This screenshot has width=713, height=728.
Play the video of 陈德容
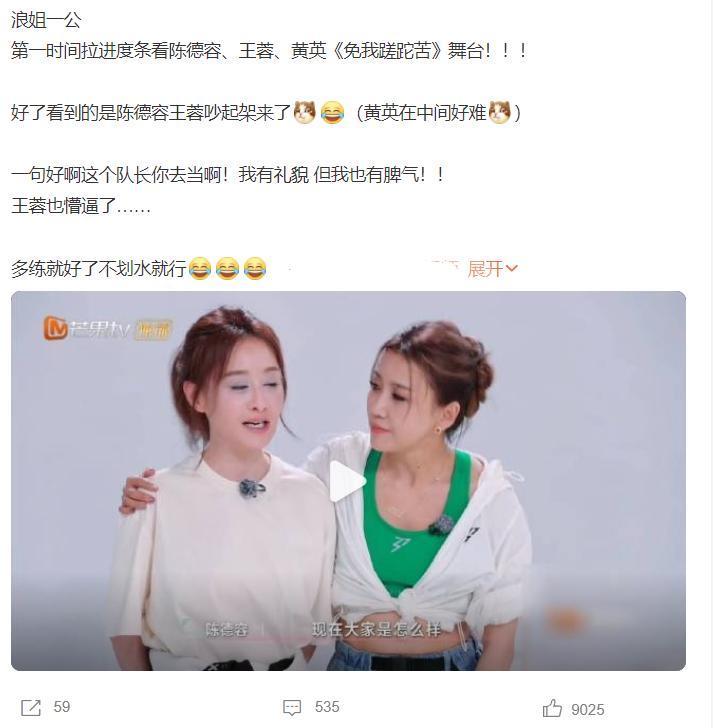348,481
